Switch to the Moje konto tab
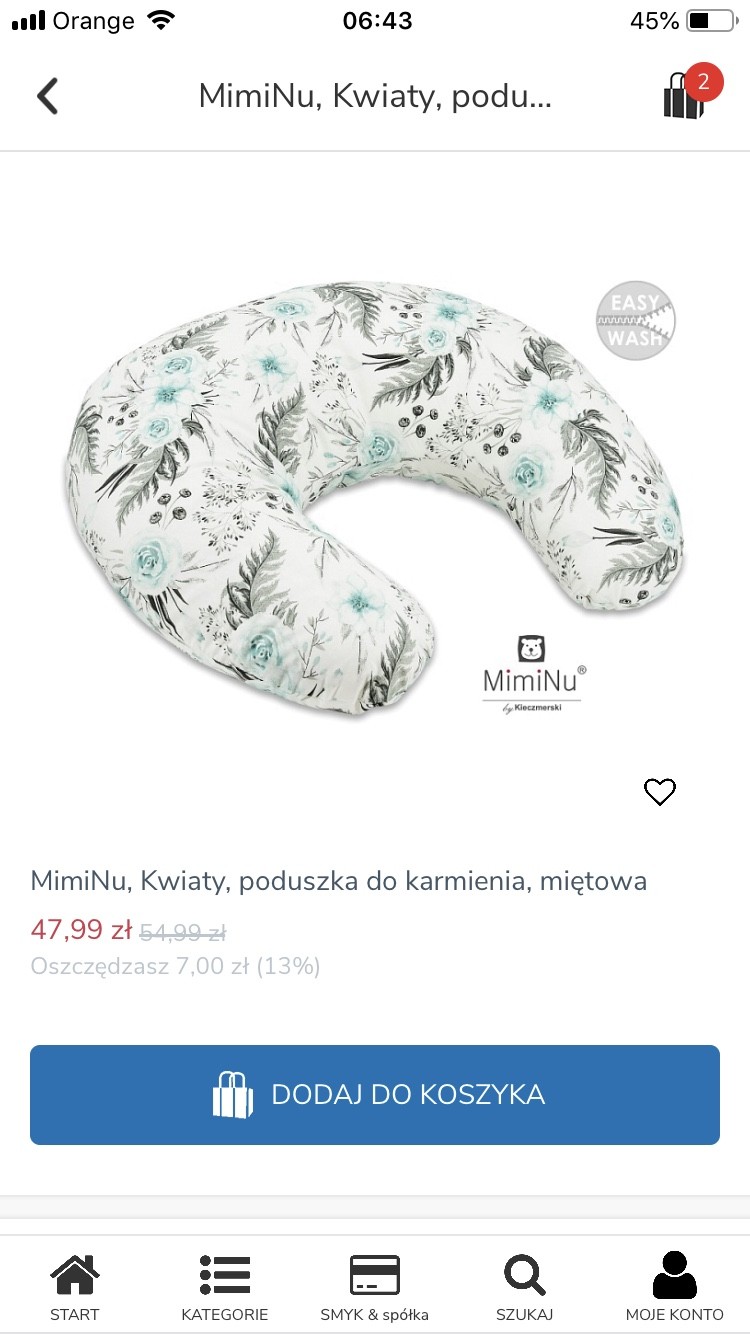This screenshot has height=1334, width=750. (x=675, y=1288)
